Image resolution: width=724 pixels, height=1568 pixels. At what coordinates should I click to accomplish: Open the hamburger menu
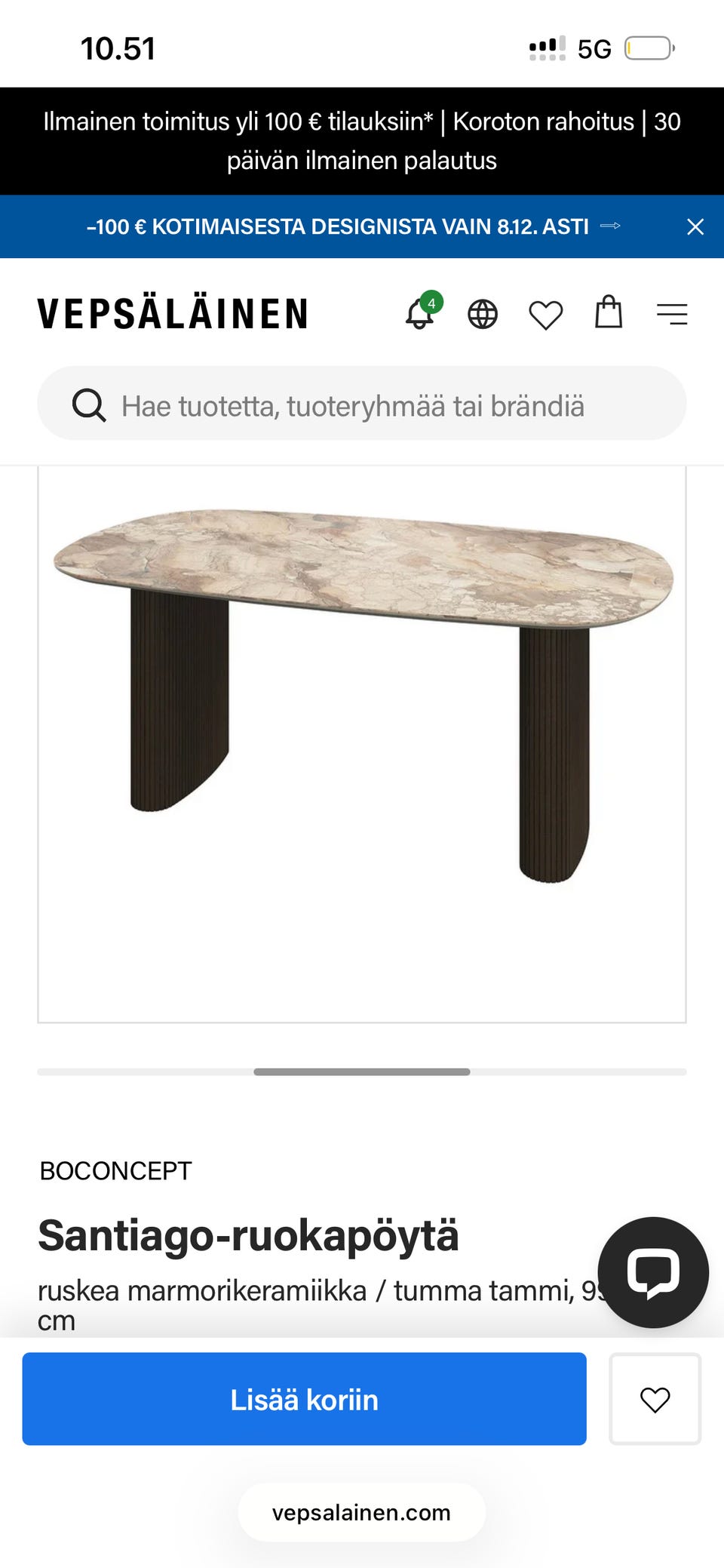point(671,314)
